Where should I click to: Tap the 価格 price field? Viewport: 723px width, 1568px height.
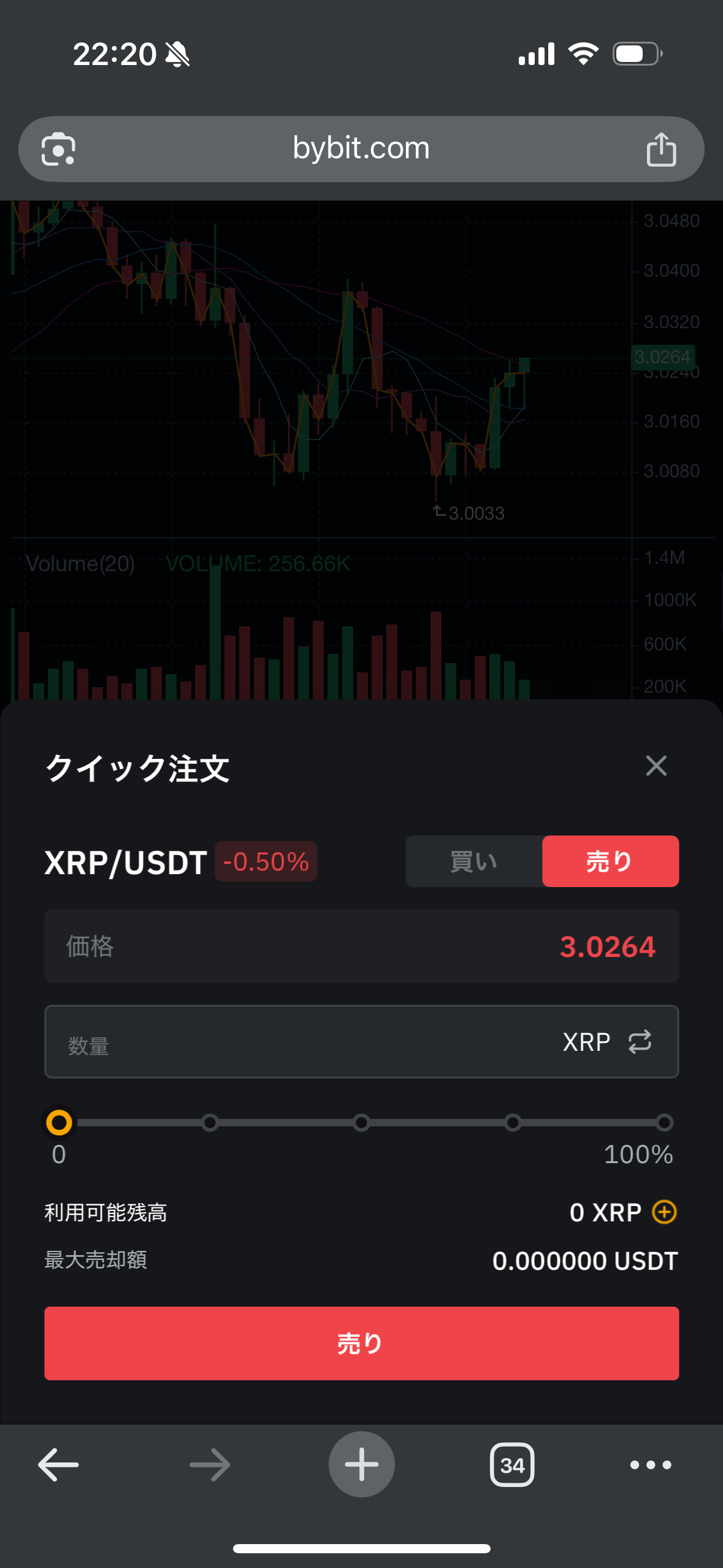click(361, 946)
